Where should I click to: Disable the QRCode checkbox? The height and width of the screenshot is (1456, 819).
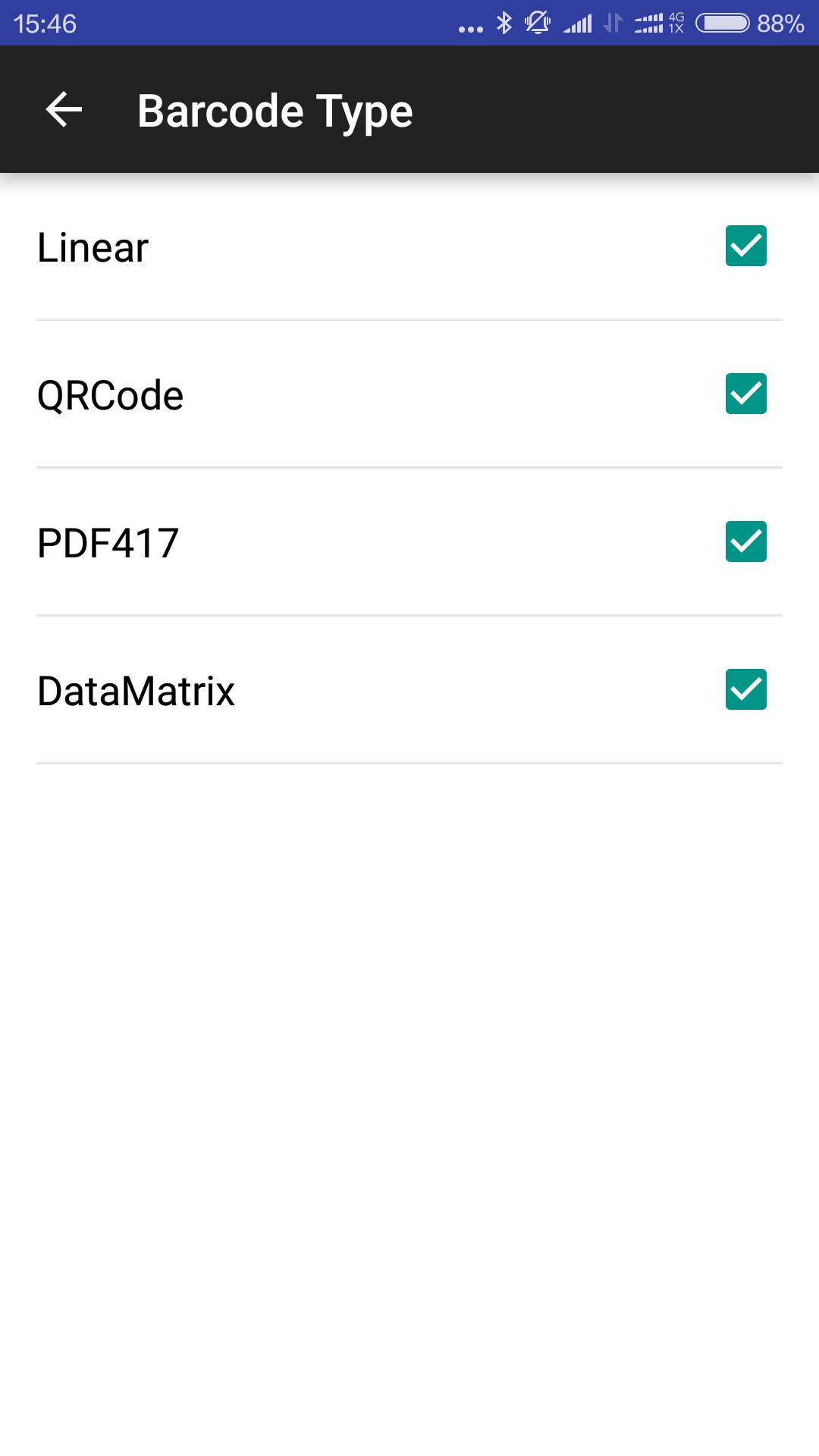[x=745, y=394]
